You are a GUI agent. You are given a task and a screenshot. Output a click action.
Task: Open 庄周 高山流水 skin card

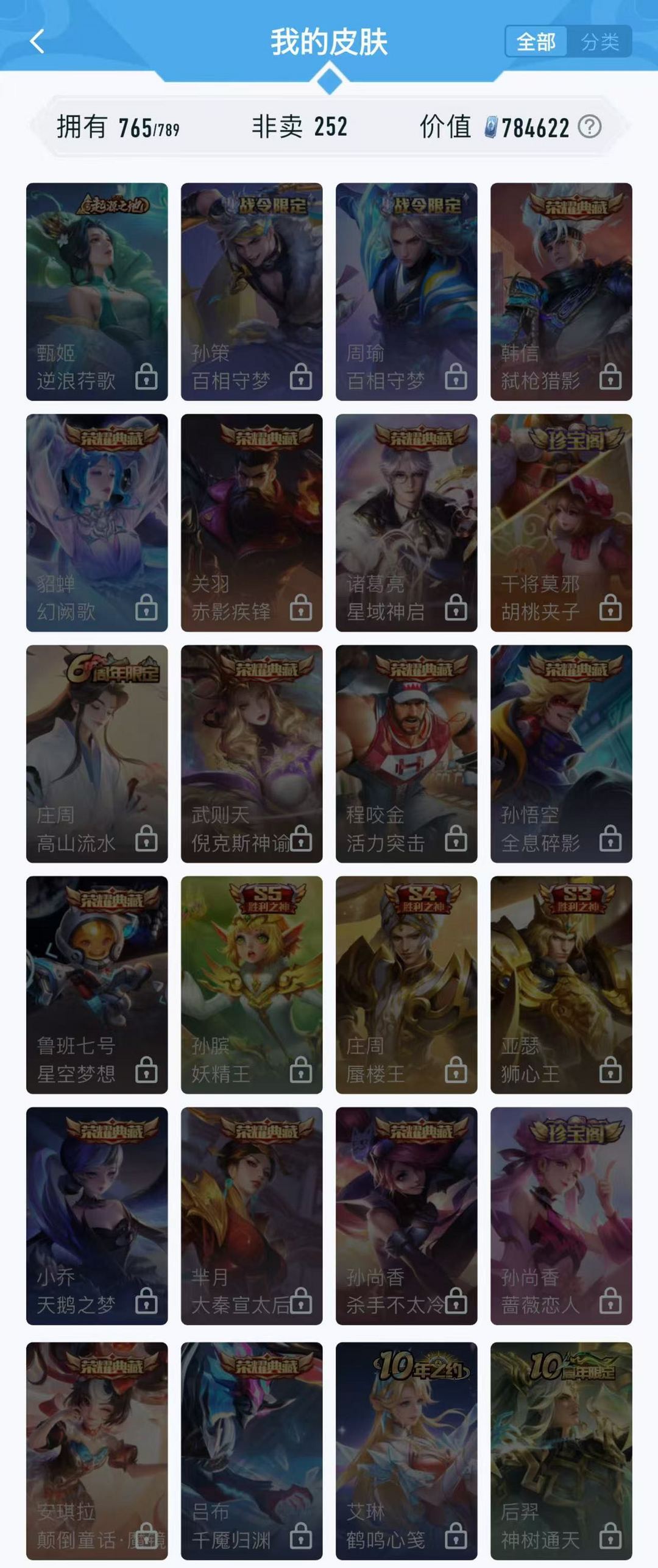(x=97, y=754)
